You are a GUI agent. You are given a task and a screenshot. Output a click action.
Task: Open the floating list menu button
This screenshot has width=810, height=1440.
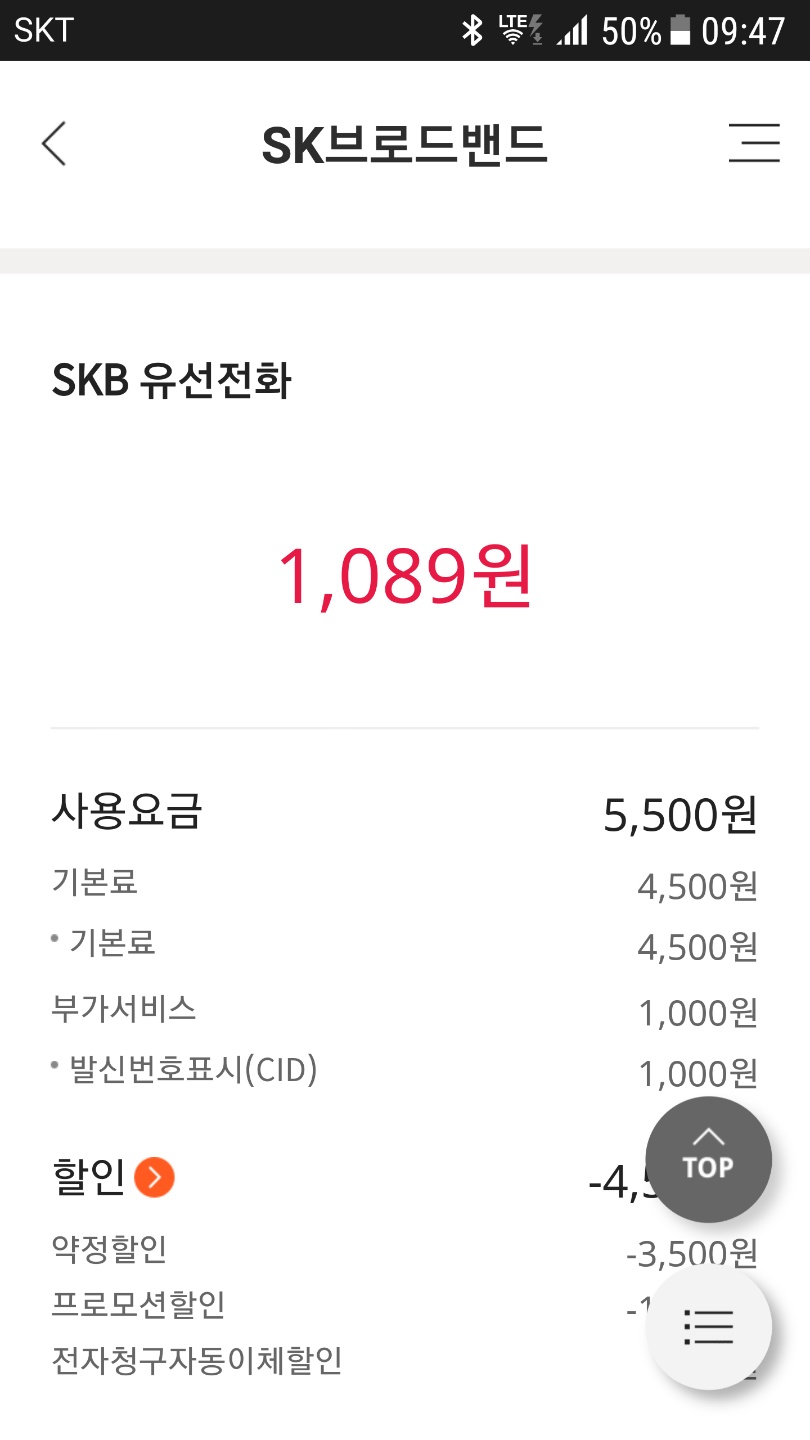[708, 1326]
